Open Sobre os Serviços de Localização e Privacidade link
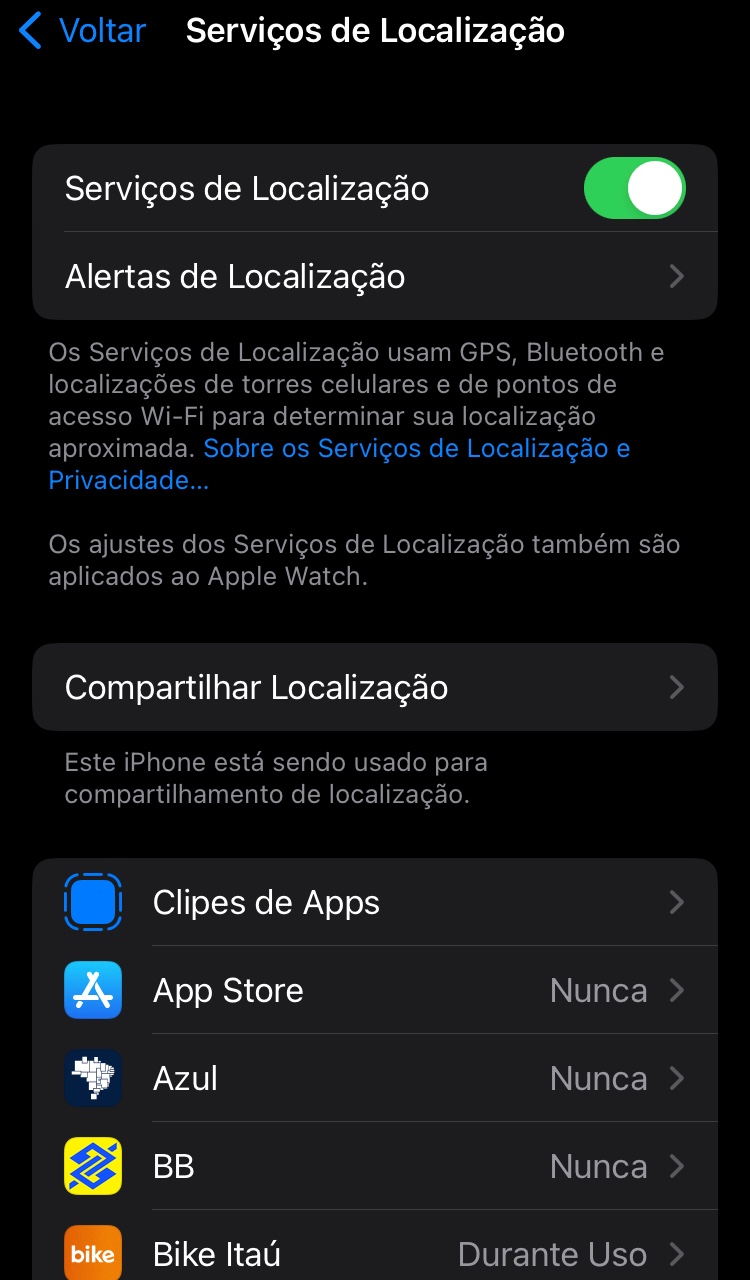Viewport: 750px width, 1280px height. pos(416,449)
